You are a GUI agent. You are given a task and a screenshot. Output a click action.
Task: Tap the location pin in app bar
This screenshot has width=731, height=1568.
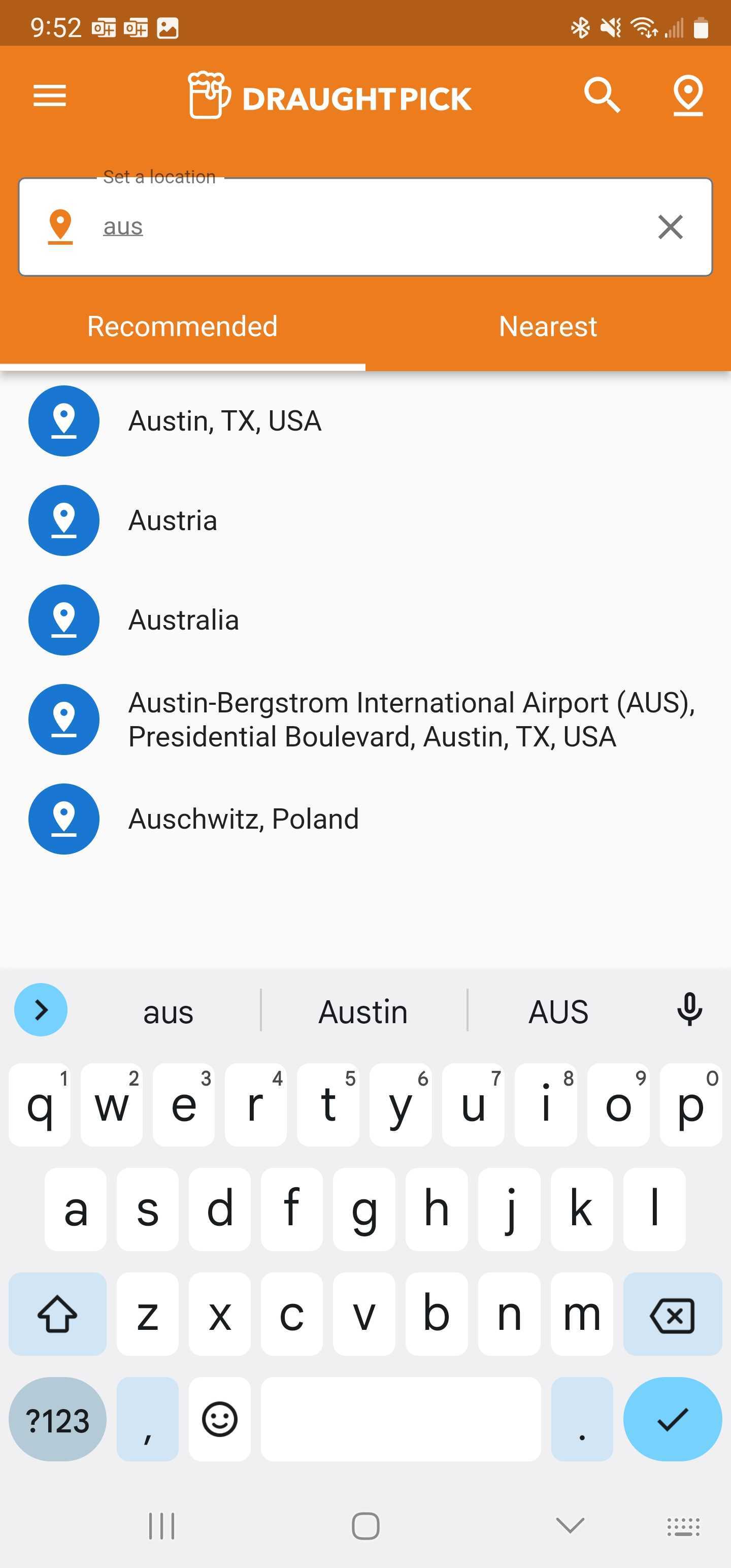pyautogui.click(x=688, y=95)
